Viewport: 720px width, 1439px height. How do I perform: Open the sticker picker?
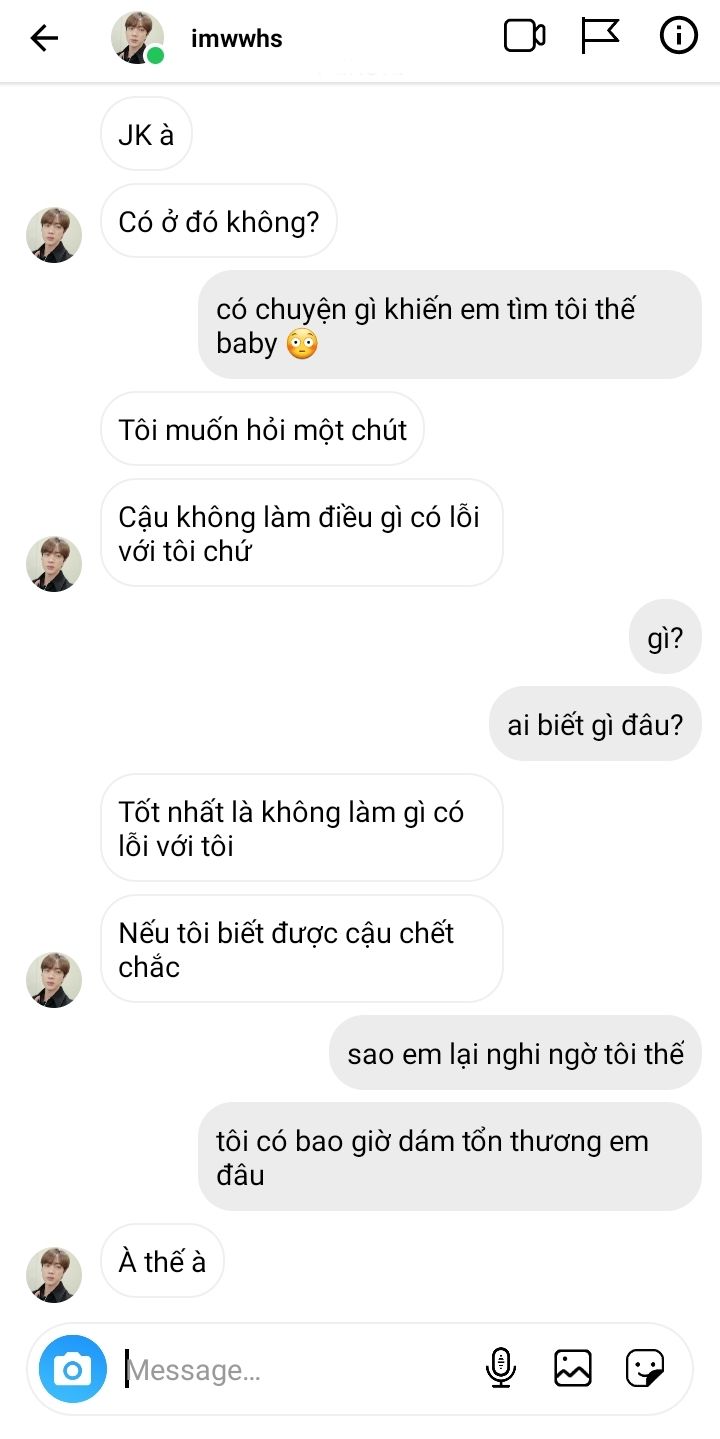[x=645, y=1368]
